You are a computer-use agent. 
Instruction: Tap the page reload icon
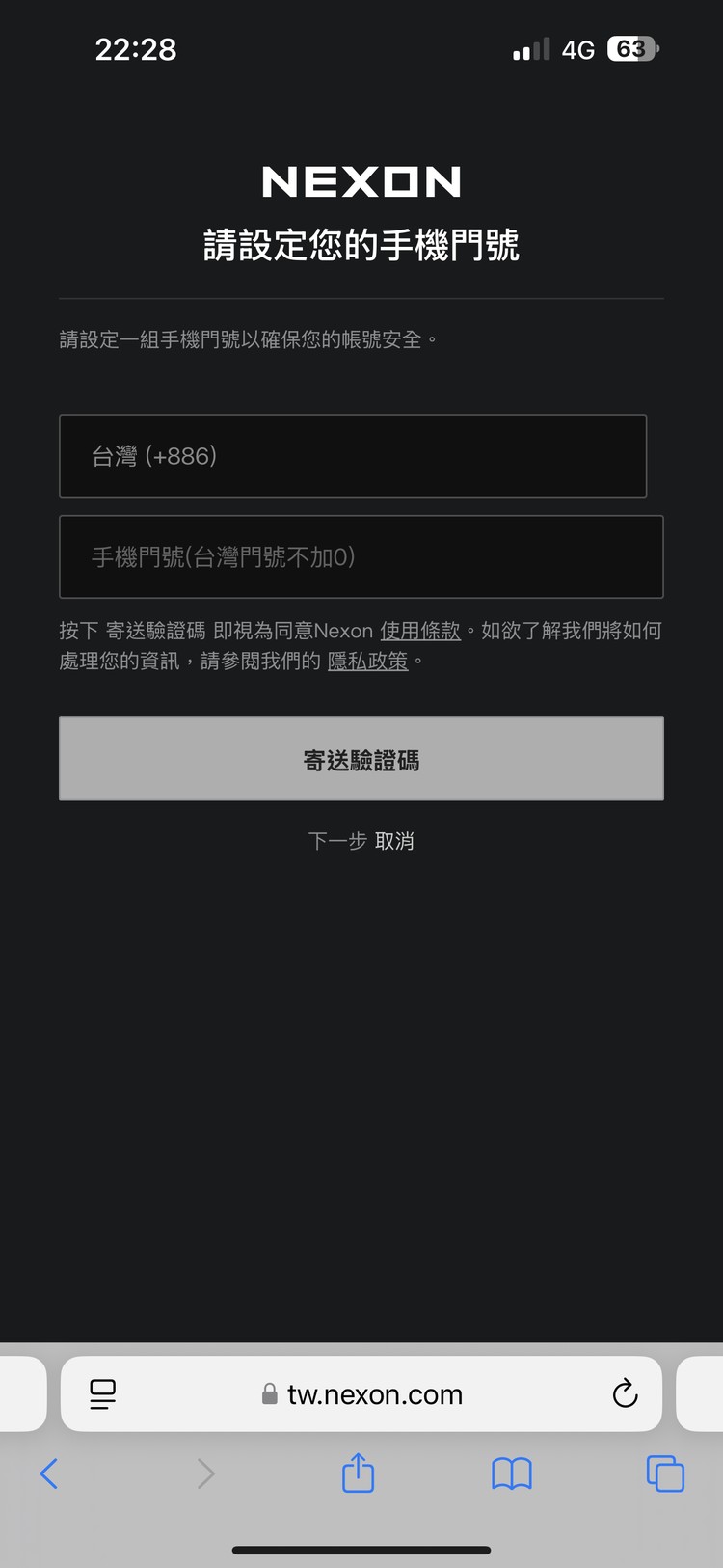pos(626,1393)
